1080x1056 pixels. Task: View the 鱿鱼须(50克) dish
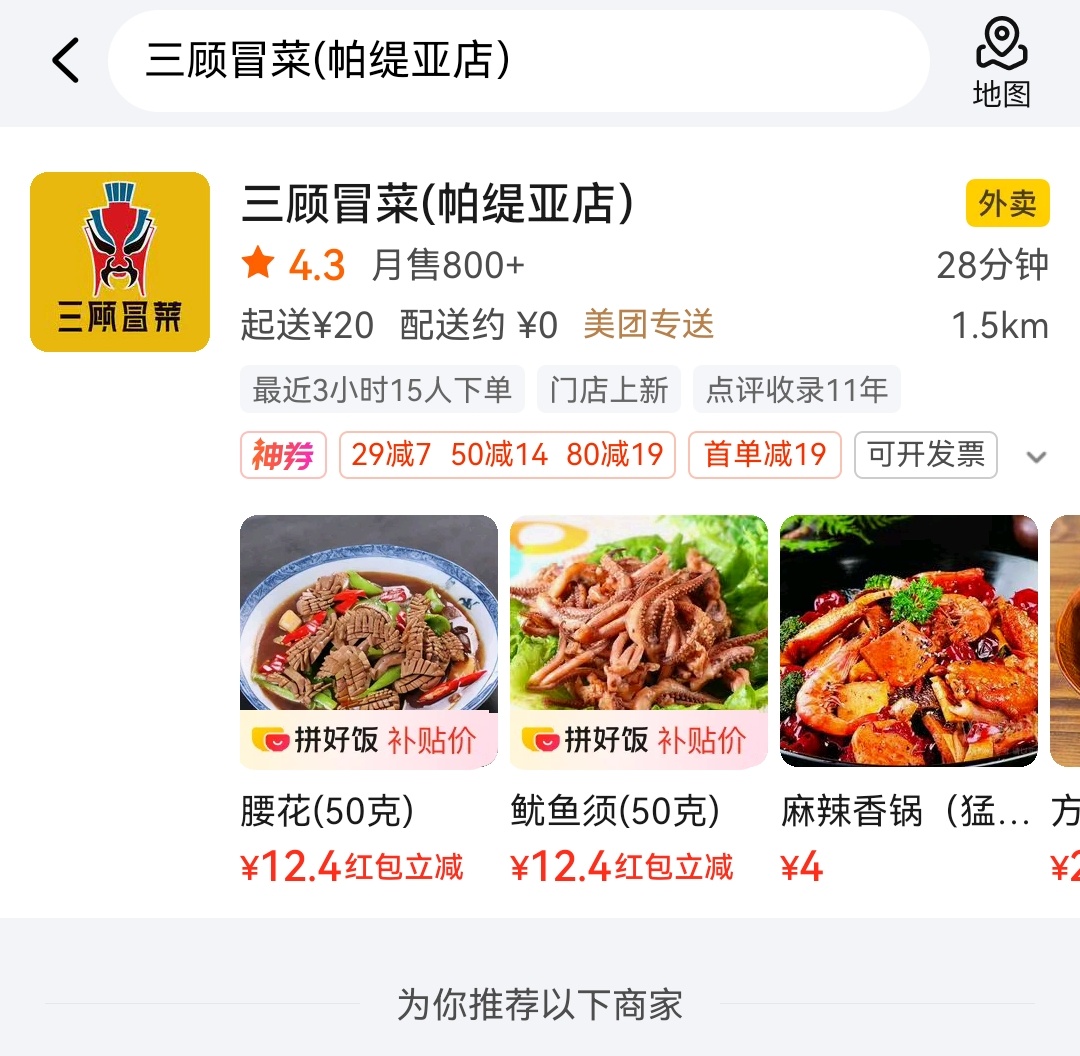pos(638,641)
